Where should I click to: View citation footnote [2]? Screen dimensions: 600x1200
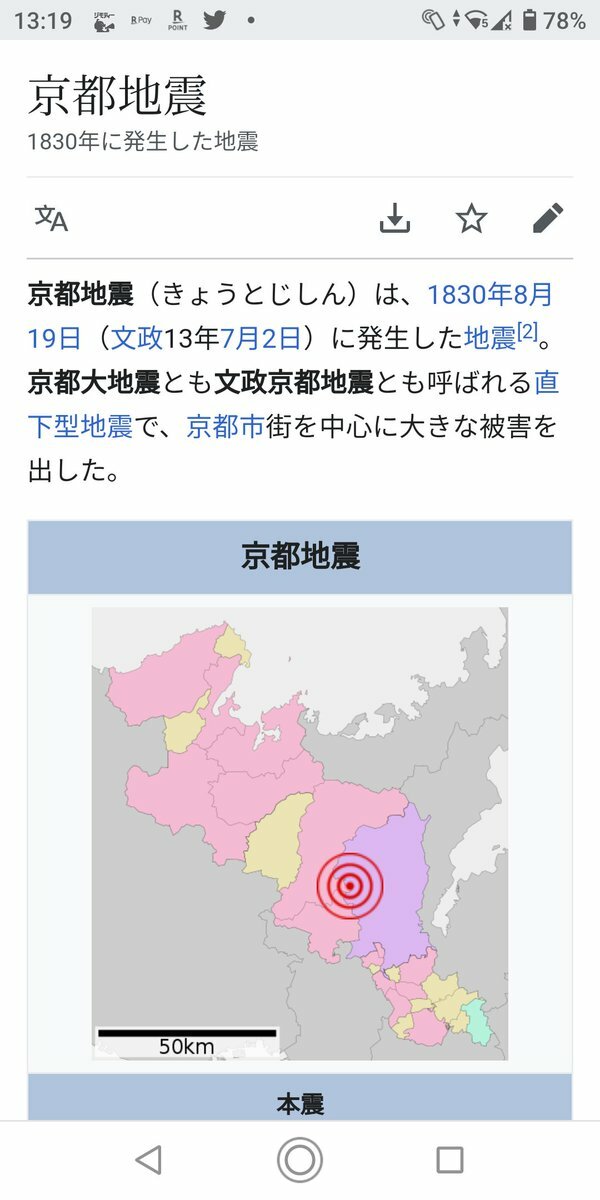527,331
